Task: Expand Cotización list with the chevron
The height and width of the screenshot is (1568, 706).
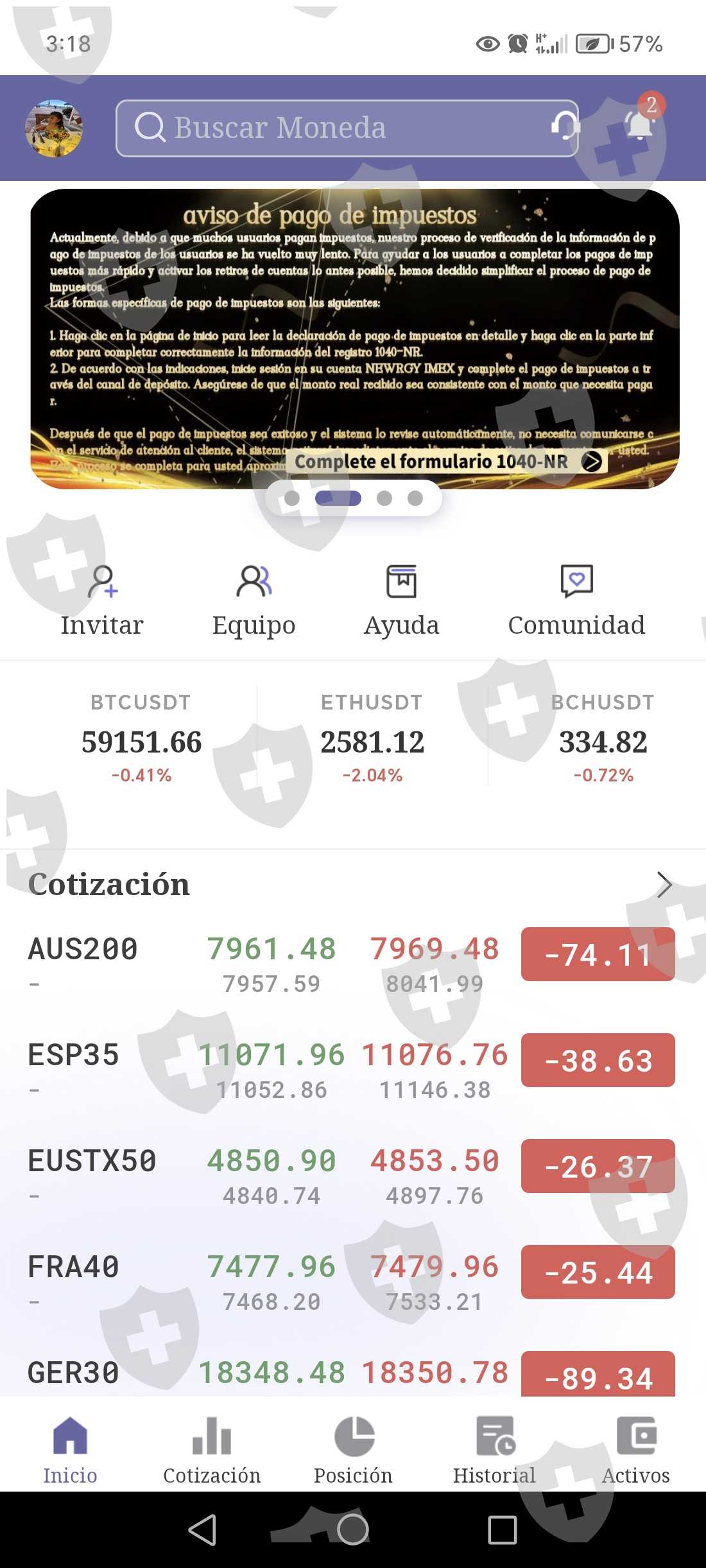Action: (x=664, y=884)
